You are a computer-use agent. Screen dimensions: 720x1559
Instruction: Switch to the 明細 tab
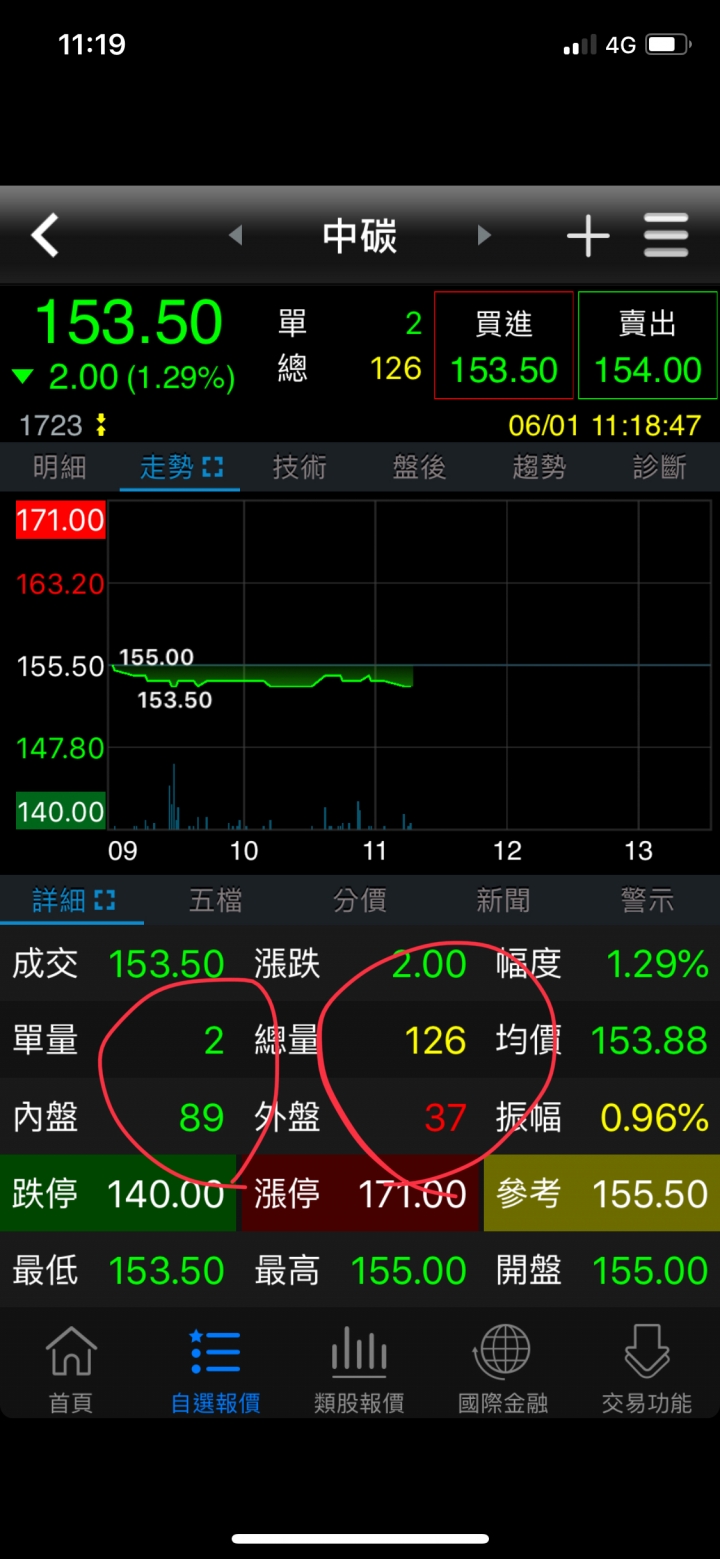click(59, 467)
